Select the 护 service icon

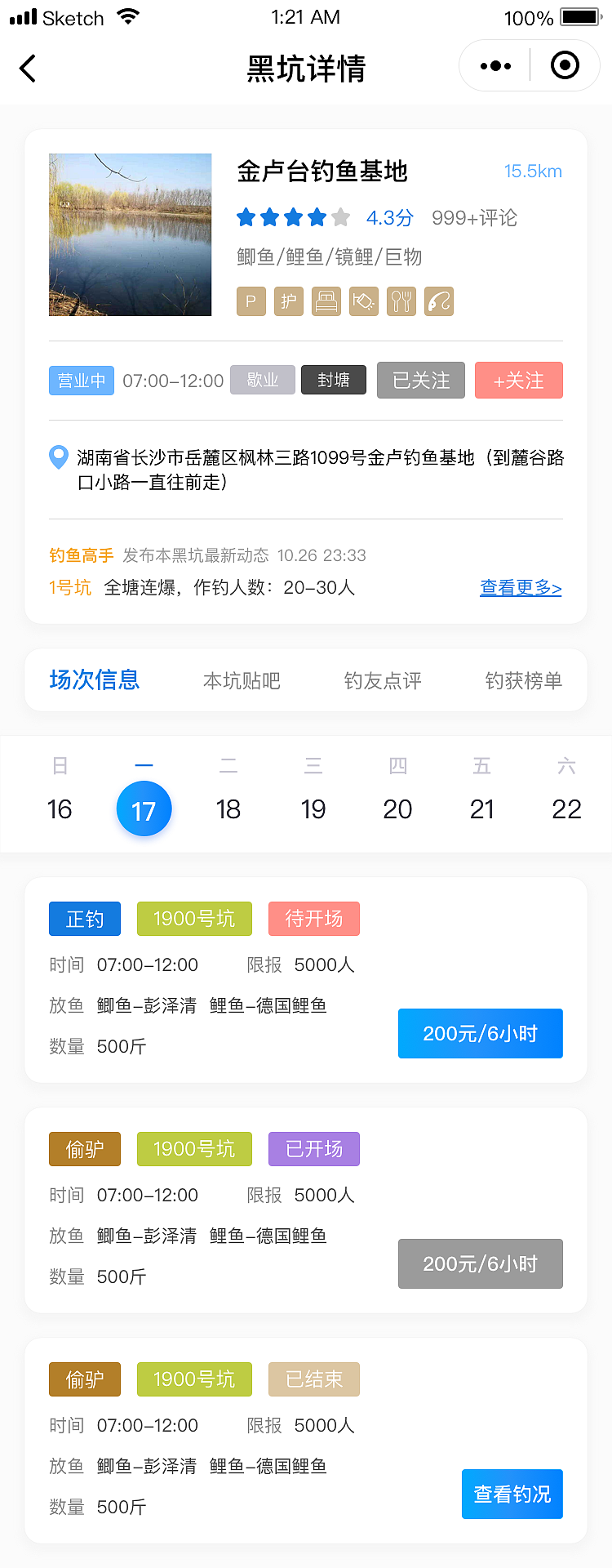coord(289,301)
